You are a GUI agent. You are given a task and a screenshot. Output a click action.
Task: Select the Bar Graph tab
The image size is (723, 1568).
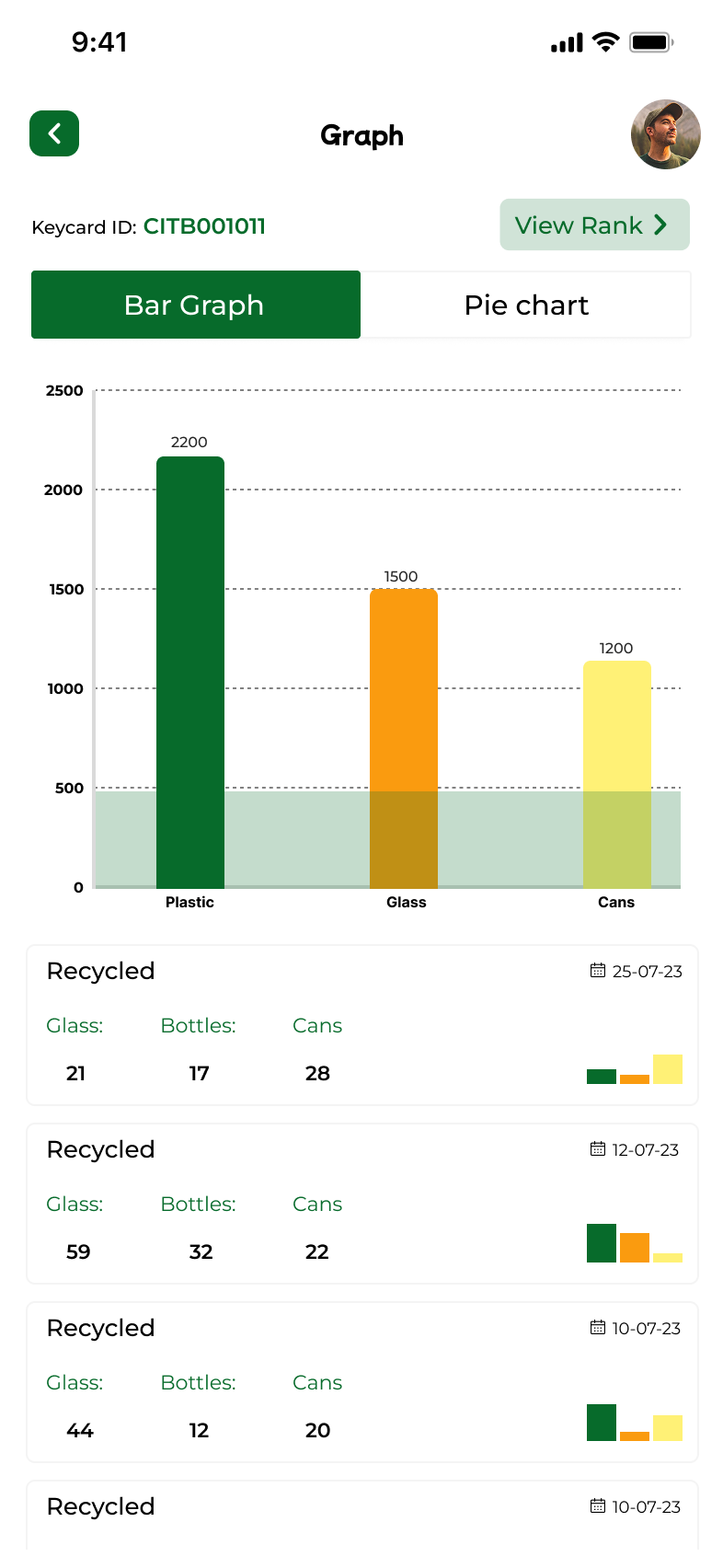[196, 305]
